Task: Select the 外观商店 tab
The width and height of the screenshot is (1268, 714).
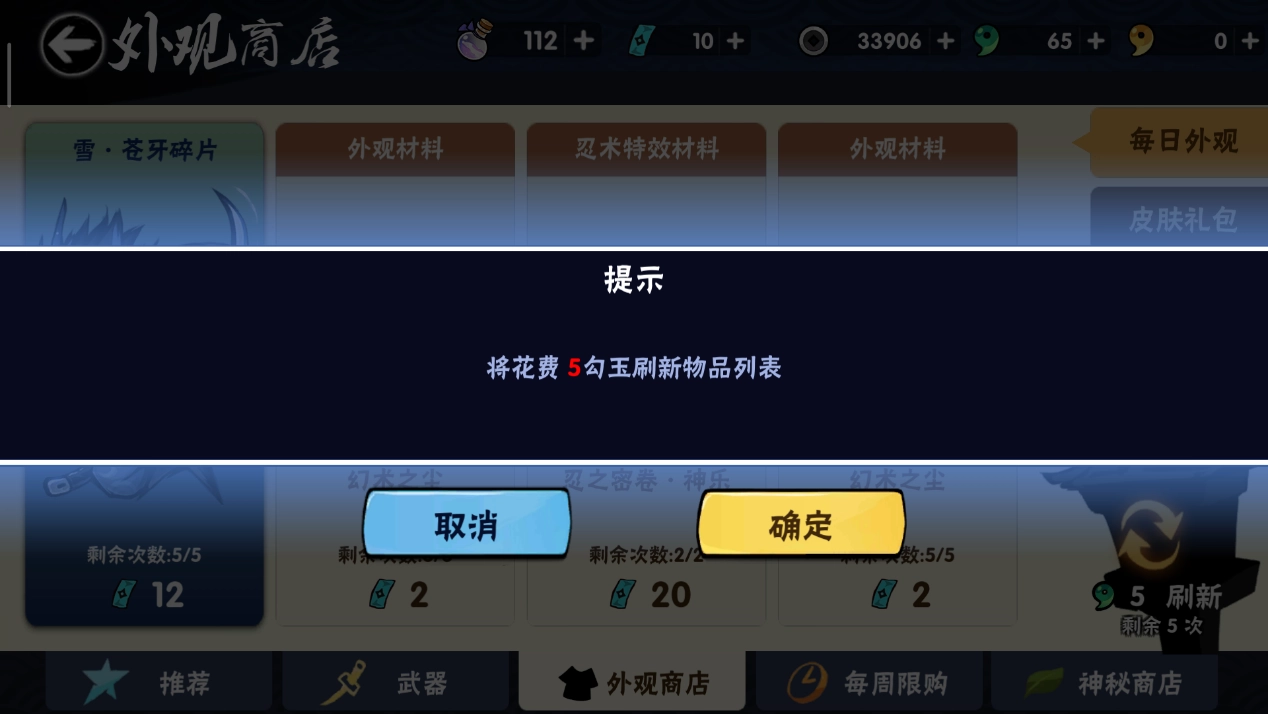Action: [x=632, y=683]
